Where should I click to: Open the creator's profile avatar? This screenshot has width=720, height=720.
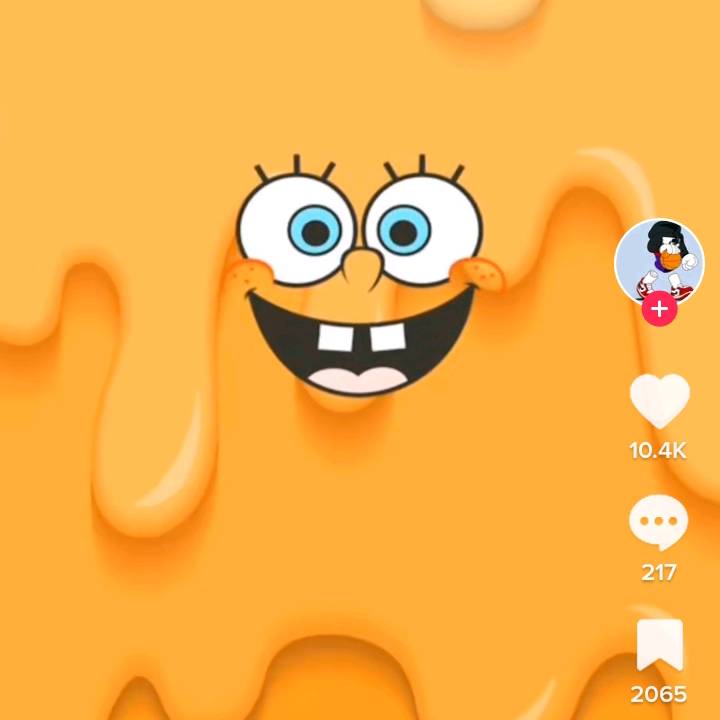pos(658,260)
